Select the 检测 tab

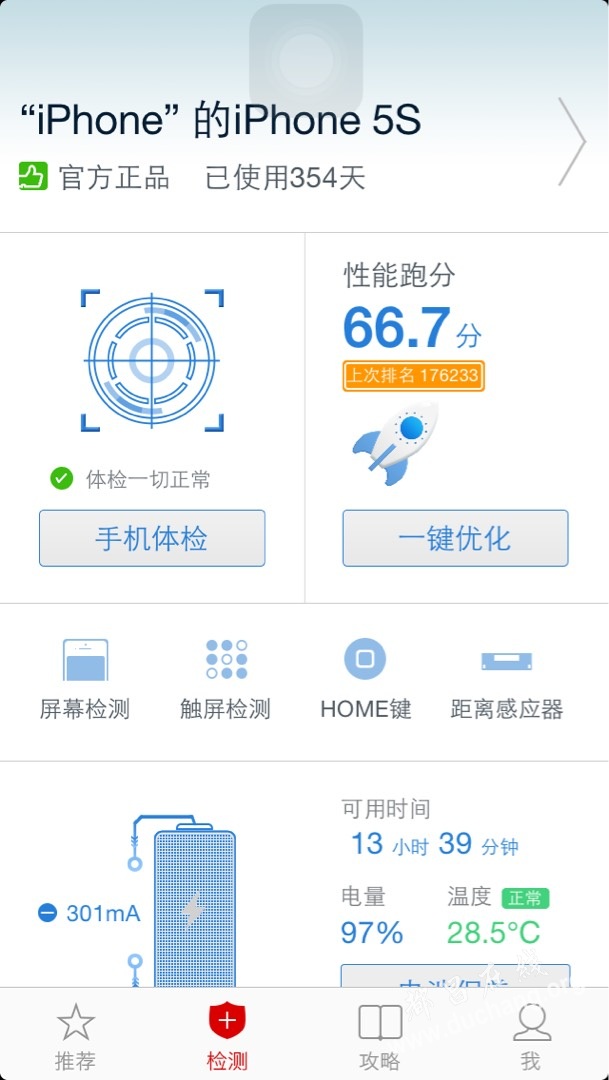pos(227,1037)
